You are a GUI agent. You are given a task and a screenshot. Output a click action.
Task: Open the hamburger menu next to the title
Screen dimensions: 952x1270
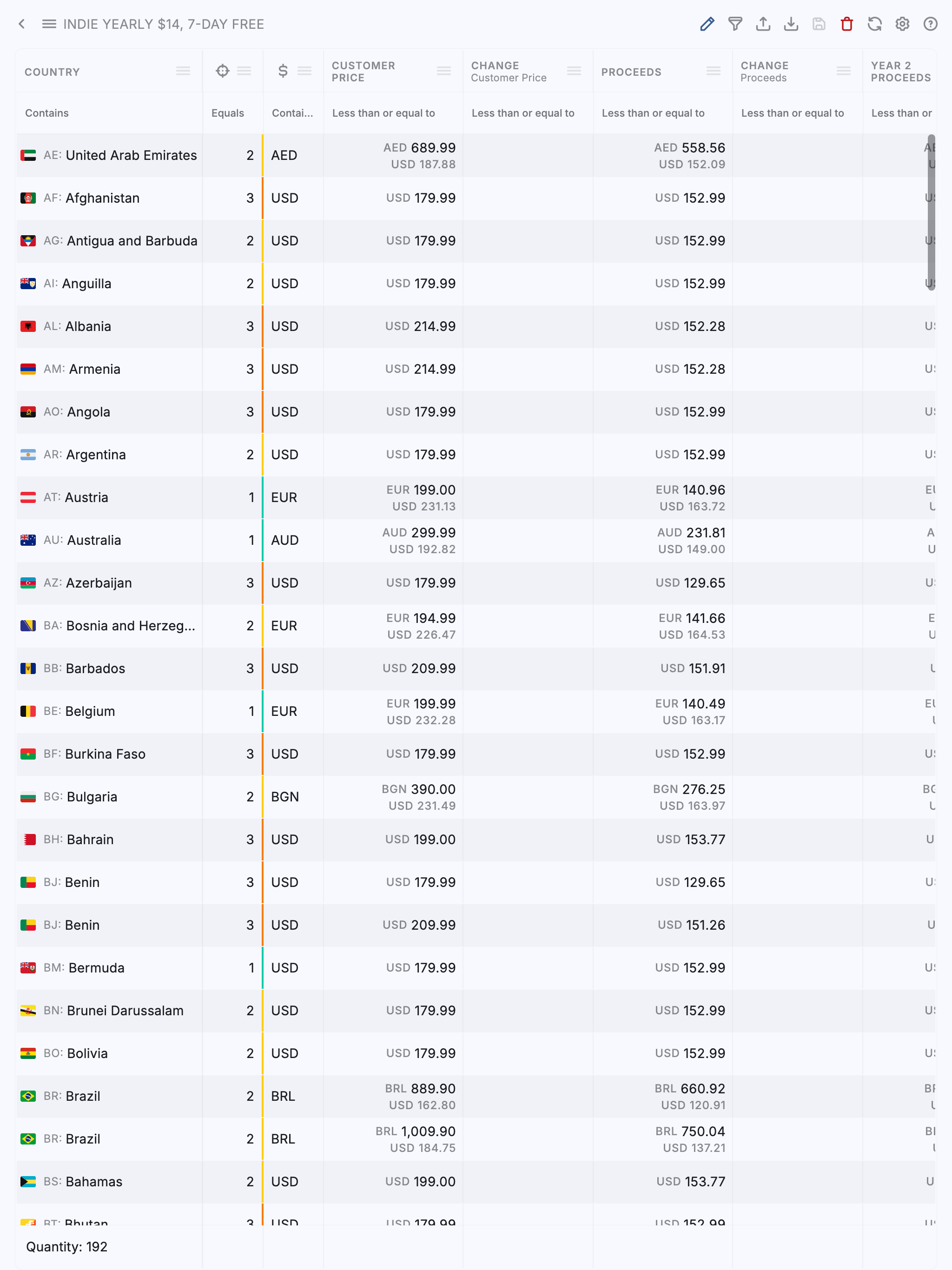49,24
